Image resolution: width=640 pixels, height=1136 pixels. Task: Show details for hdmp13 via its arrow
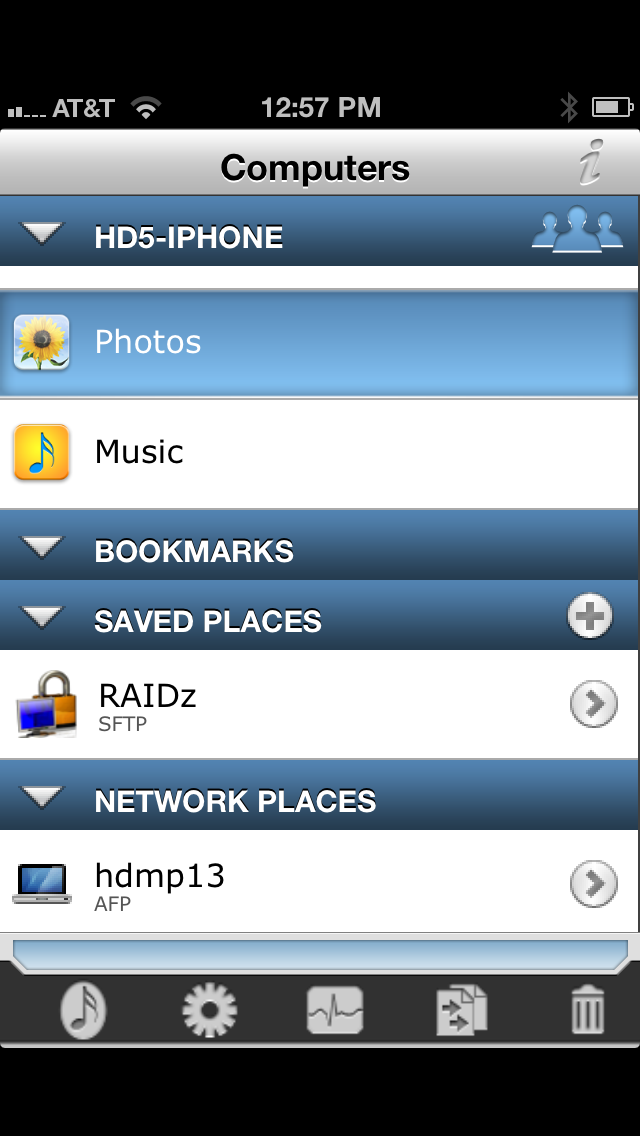click(x=594, y=884)
